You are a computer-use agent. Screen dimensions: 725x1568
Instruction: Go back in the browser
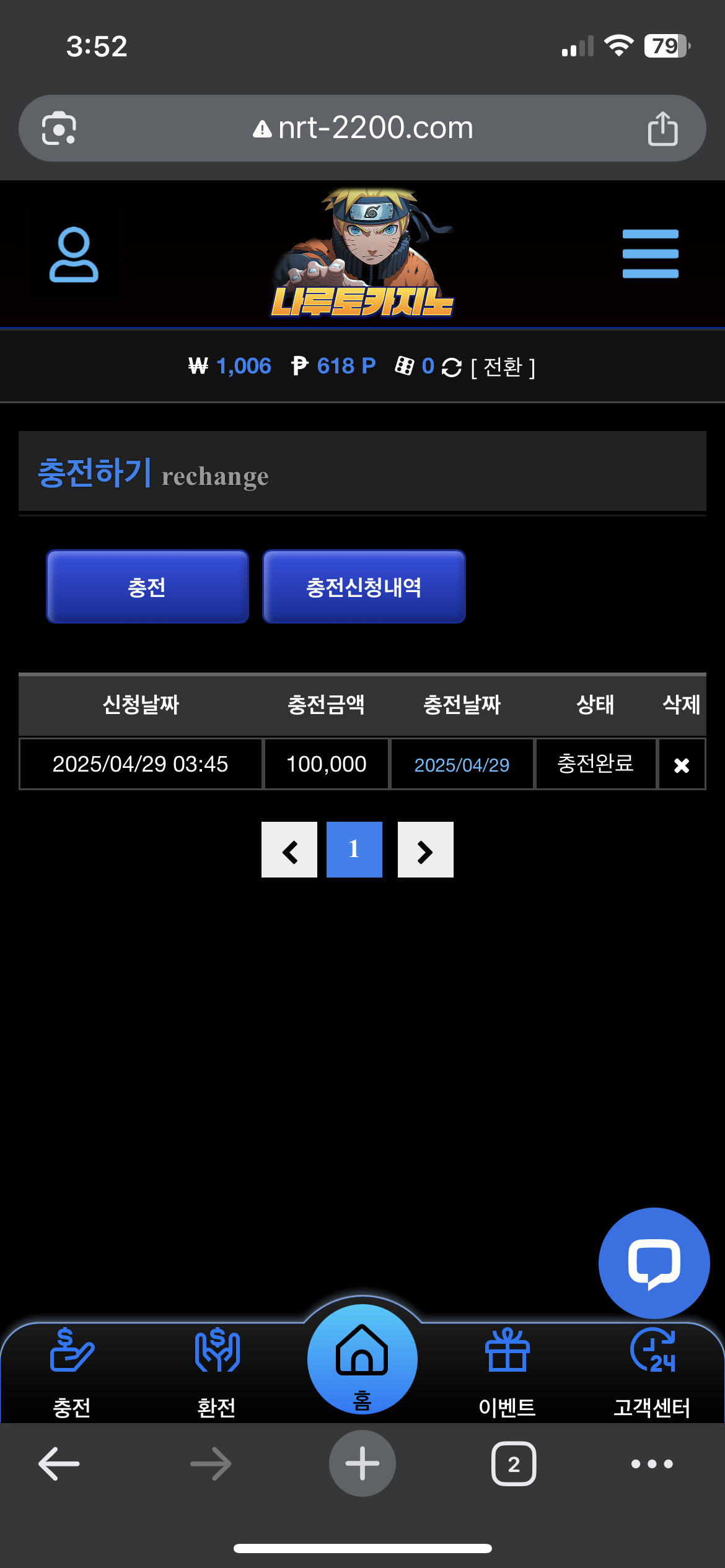(59, 1464)
